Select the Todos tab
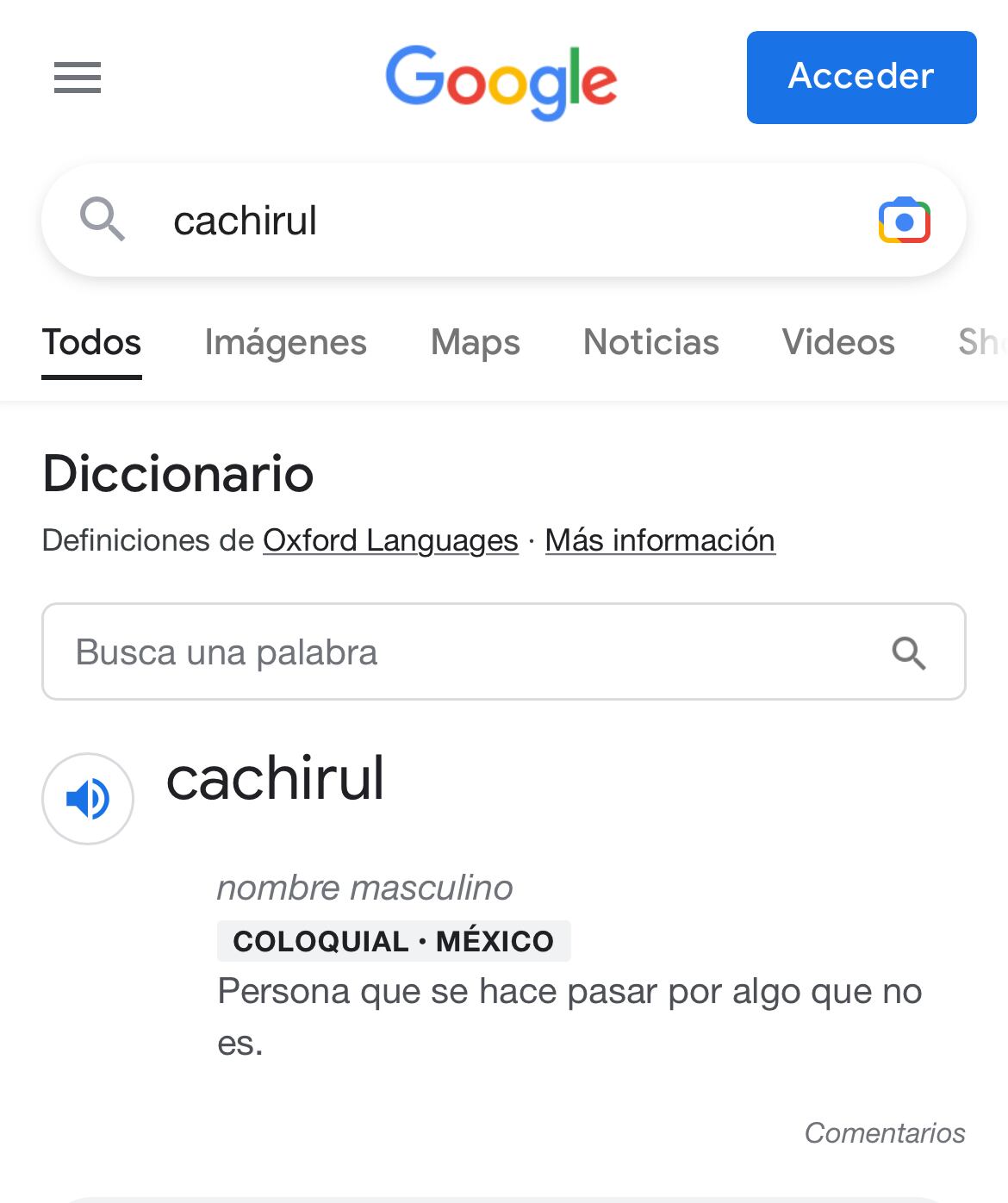This screenshot has width=1008, height=1203. (91, 343)
